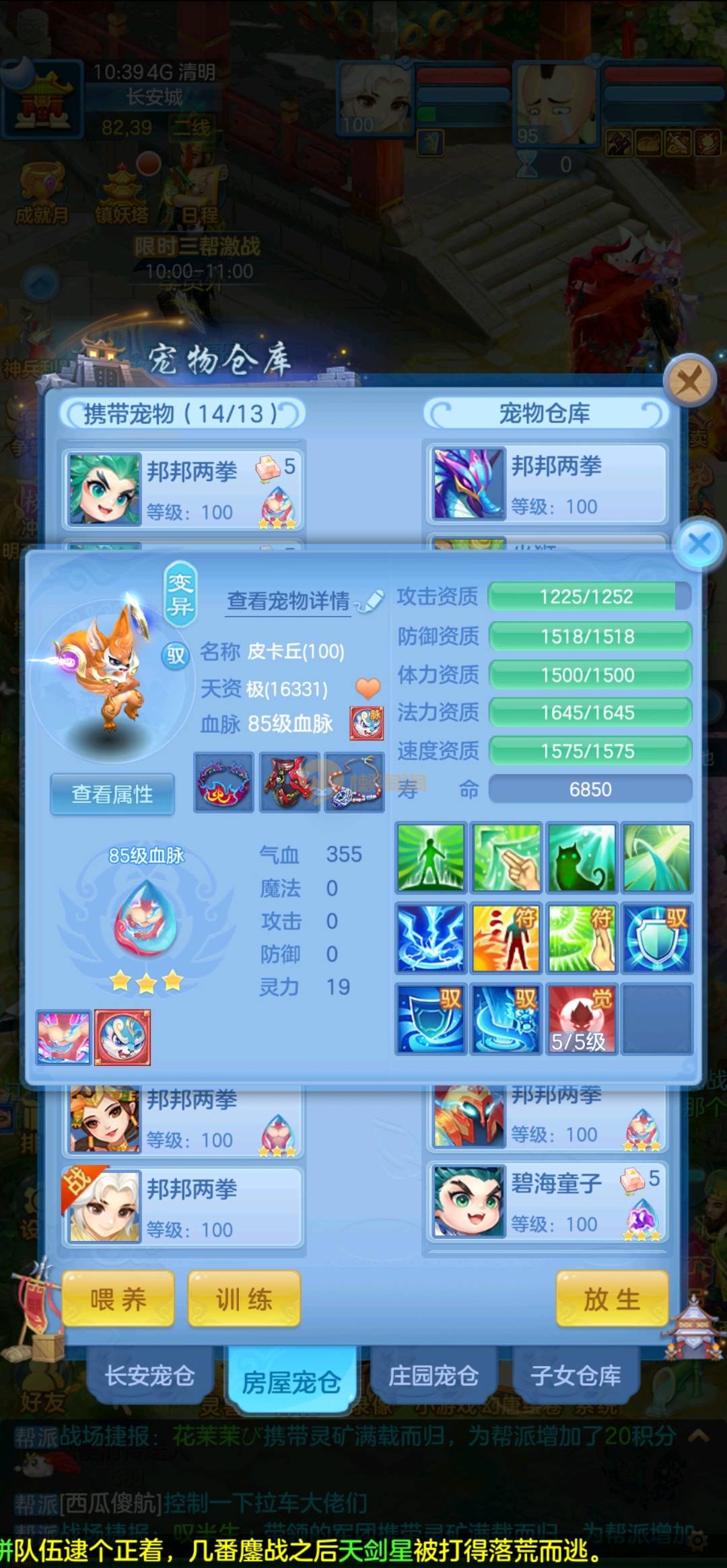View the red armor equipment slot
The width and height of the screenshot is (727, 1568).
click(x=289, y=782)
